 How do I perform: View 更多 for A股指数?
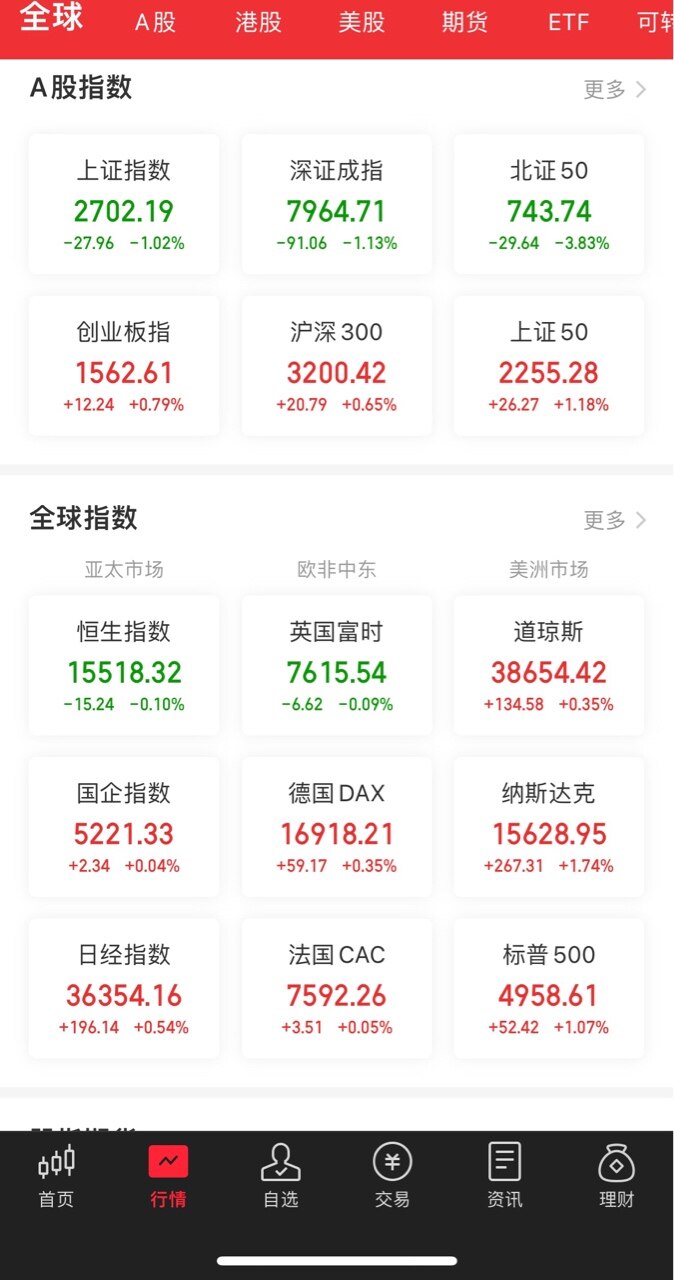615,89
